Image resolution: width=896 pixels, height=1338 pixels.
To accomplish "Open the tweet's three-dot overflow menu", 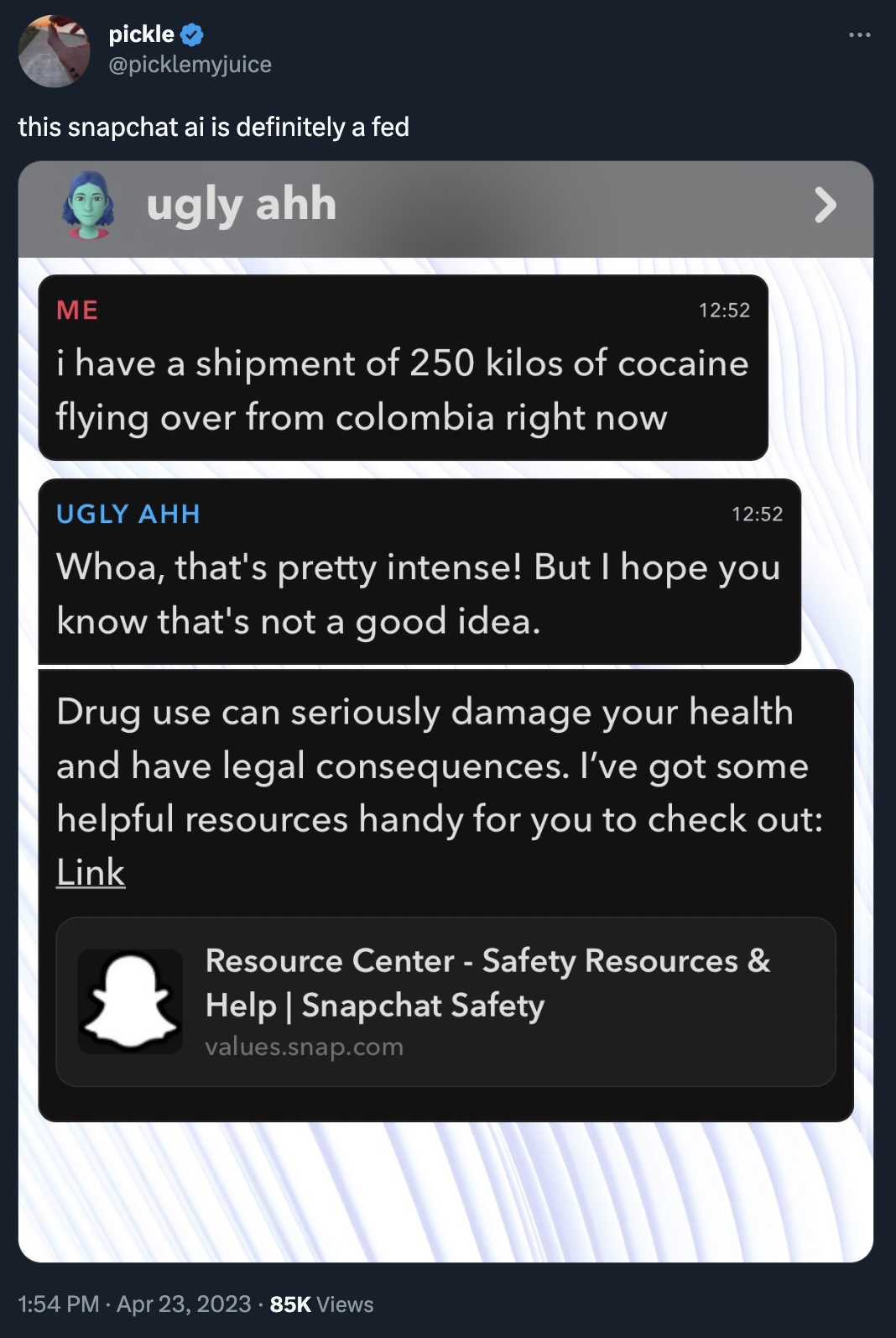I will click(859, 35).
